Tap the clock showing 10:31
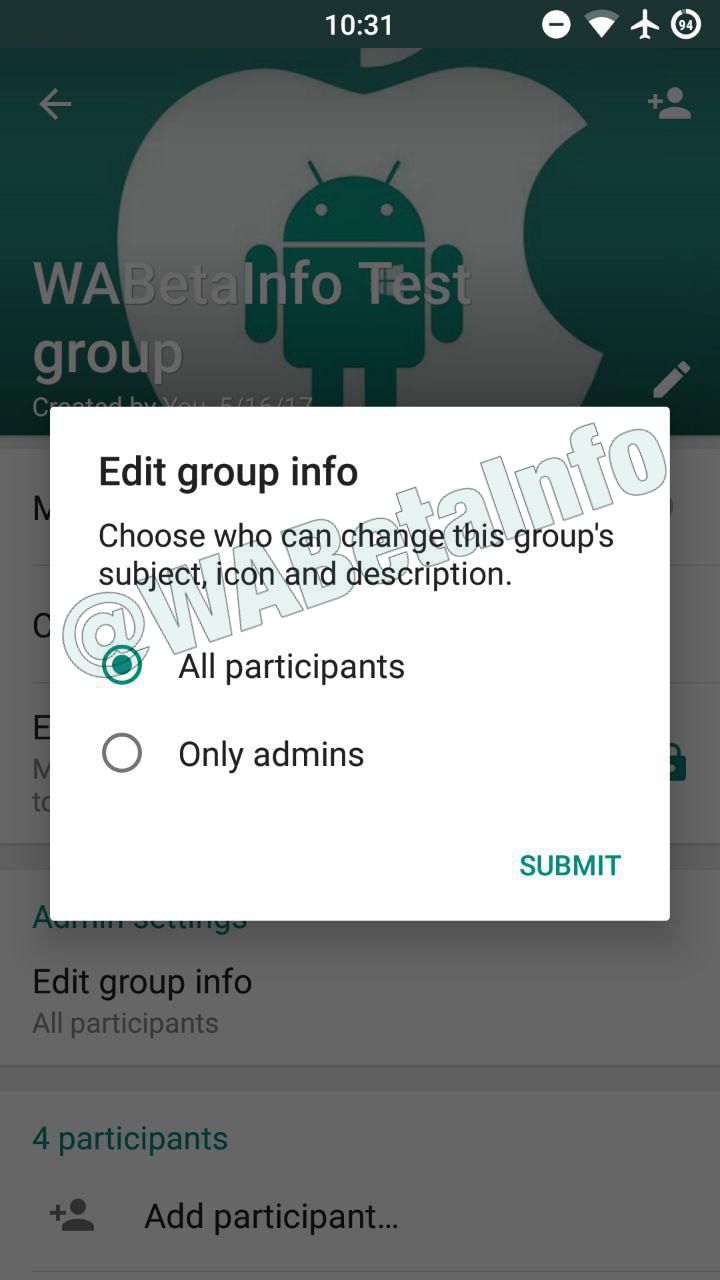The height and width of the screenshot is (1280, 720). tap(360, 24)
